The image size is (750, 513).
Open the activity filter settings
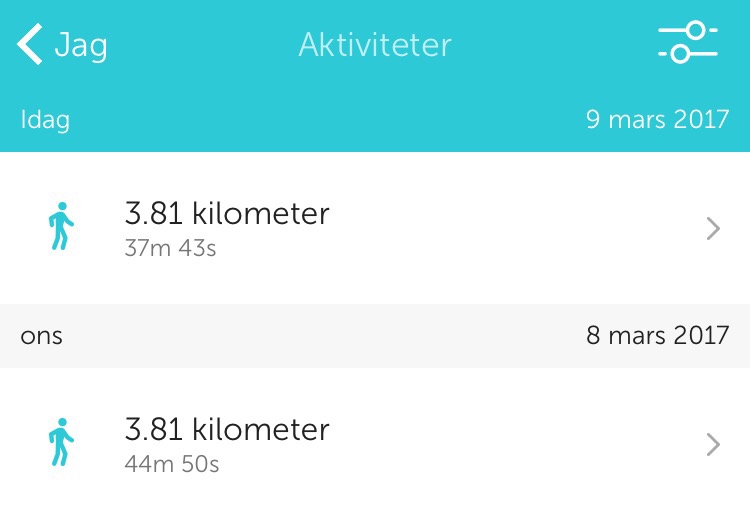click(688, 43)
